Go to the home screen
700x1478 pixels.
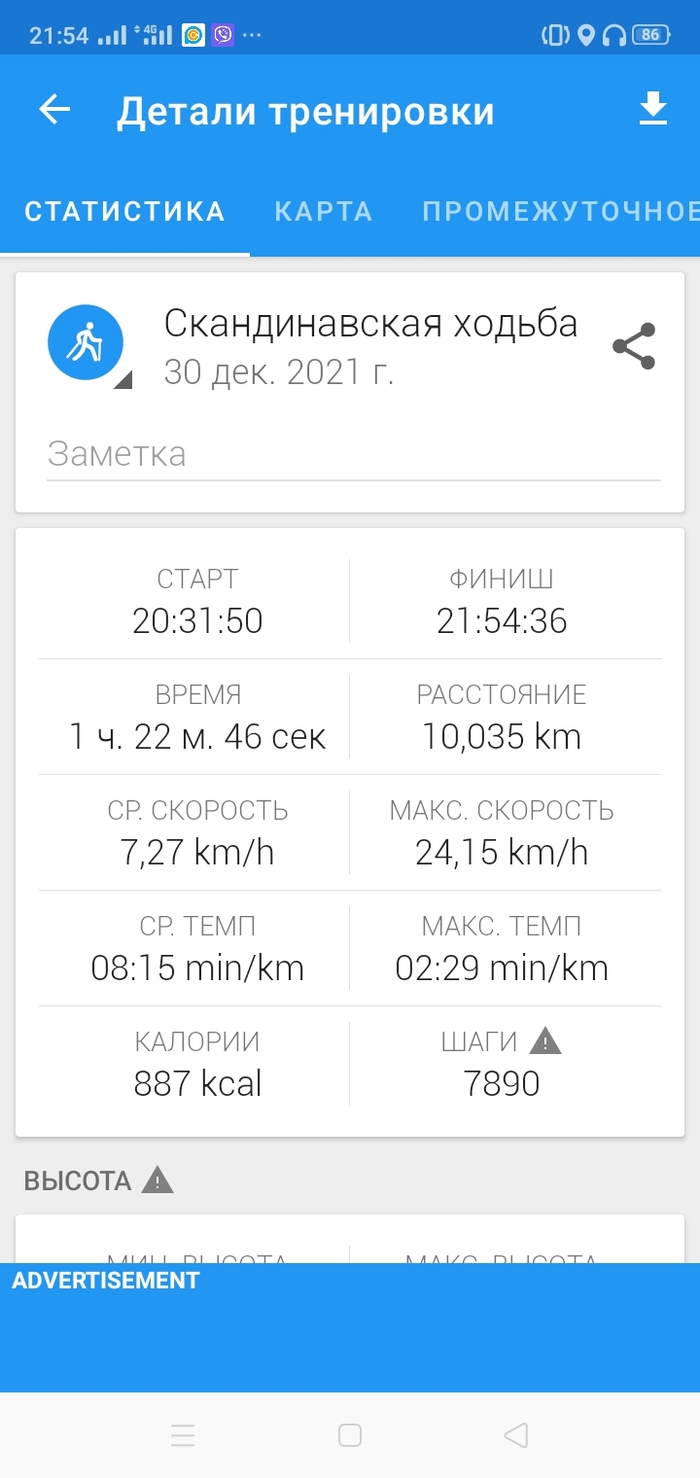(350, 1436)
